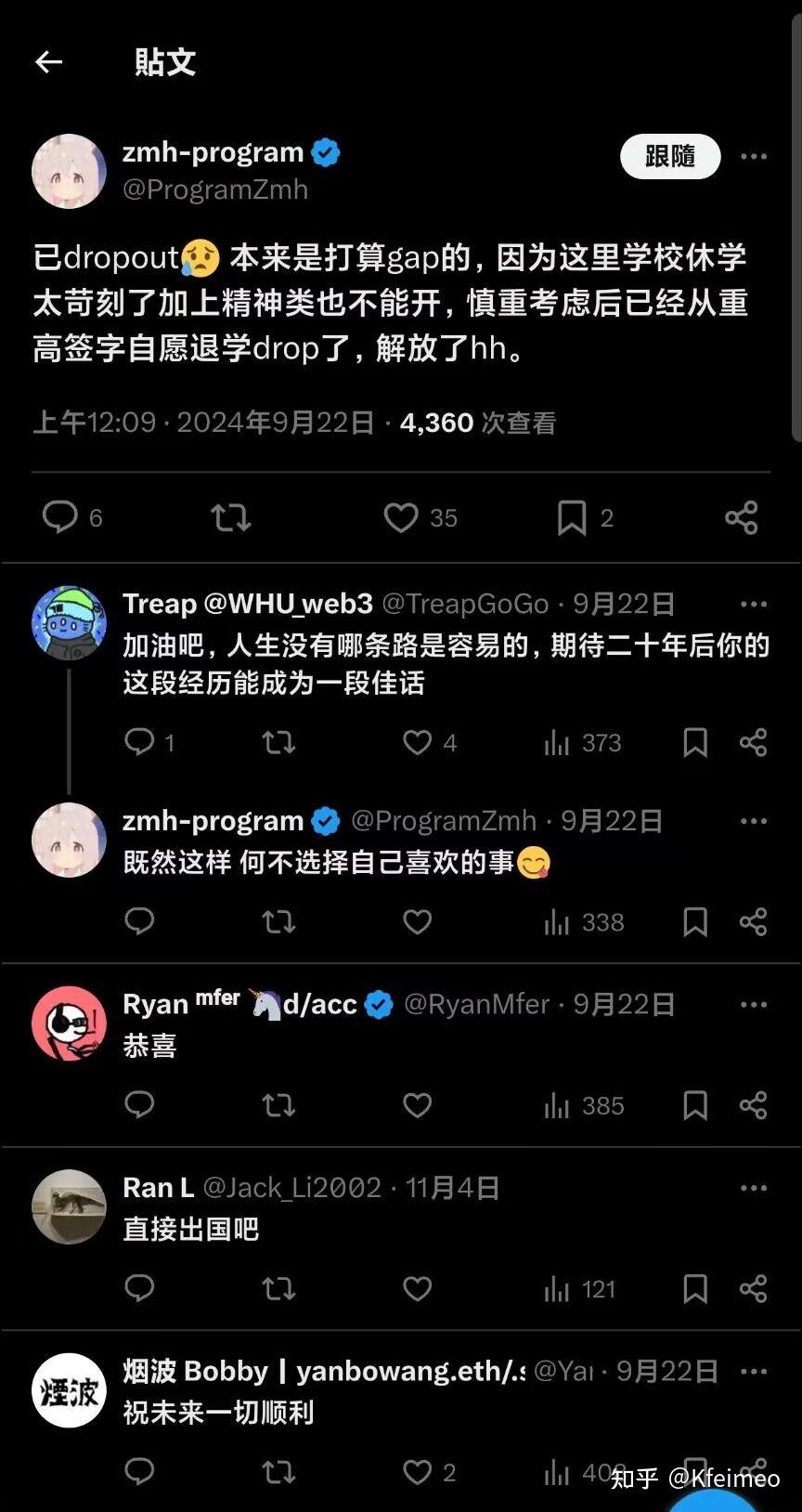Like Ryan mfer's 恭喜 reply
802x1512 pixels.
click(417, 1105)
